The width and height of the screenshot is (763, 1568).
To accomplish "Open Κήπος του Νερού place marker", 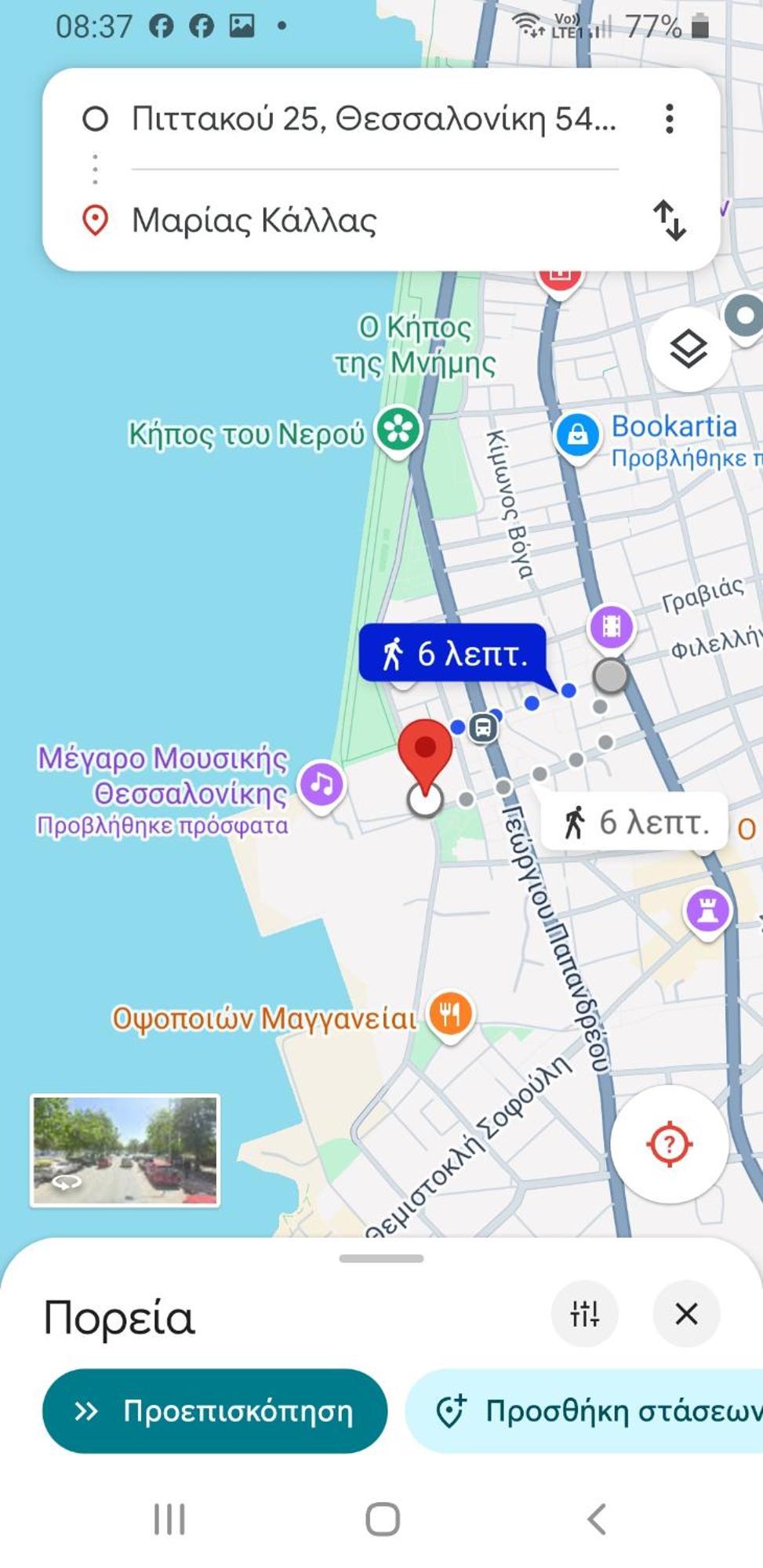I will click(398, 430).
